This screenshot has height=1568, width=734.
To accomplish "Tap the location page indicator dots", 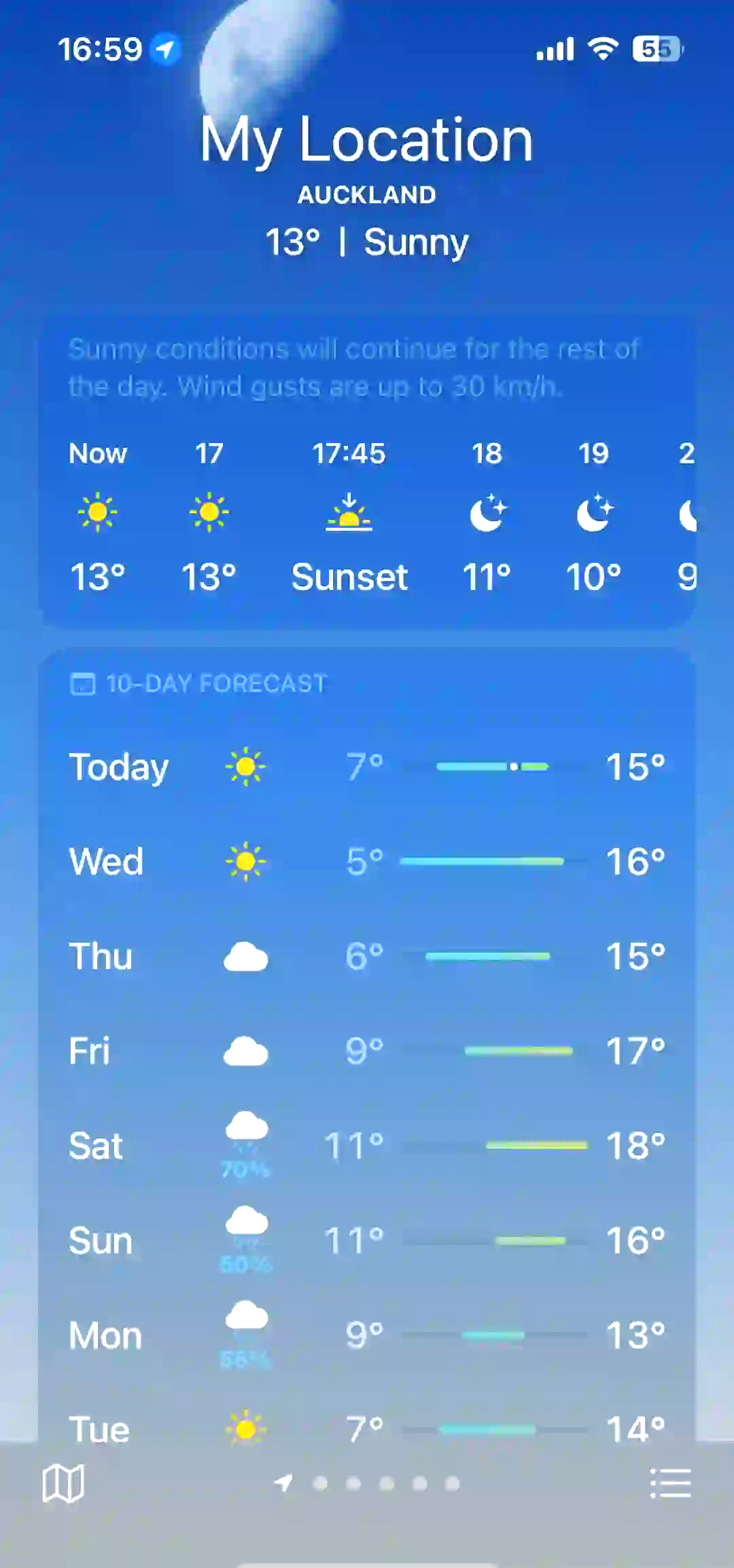I will pos(385,1483).
